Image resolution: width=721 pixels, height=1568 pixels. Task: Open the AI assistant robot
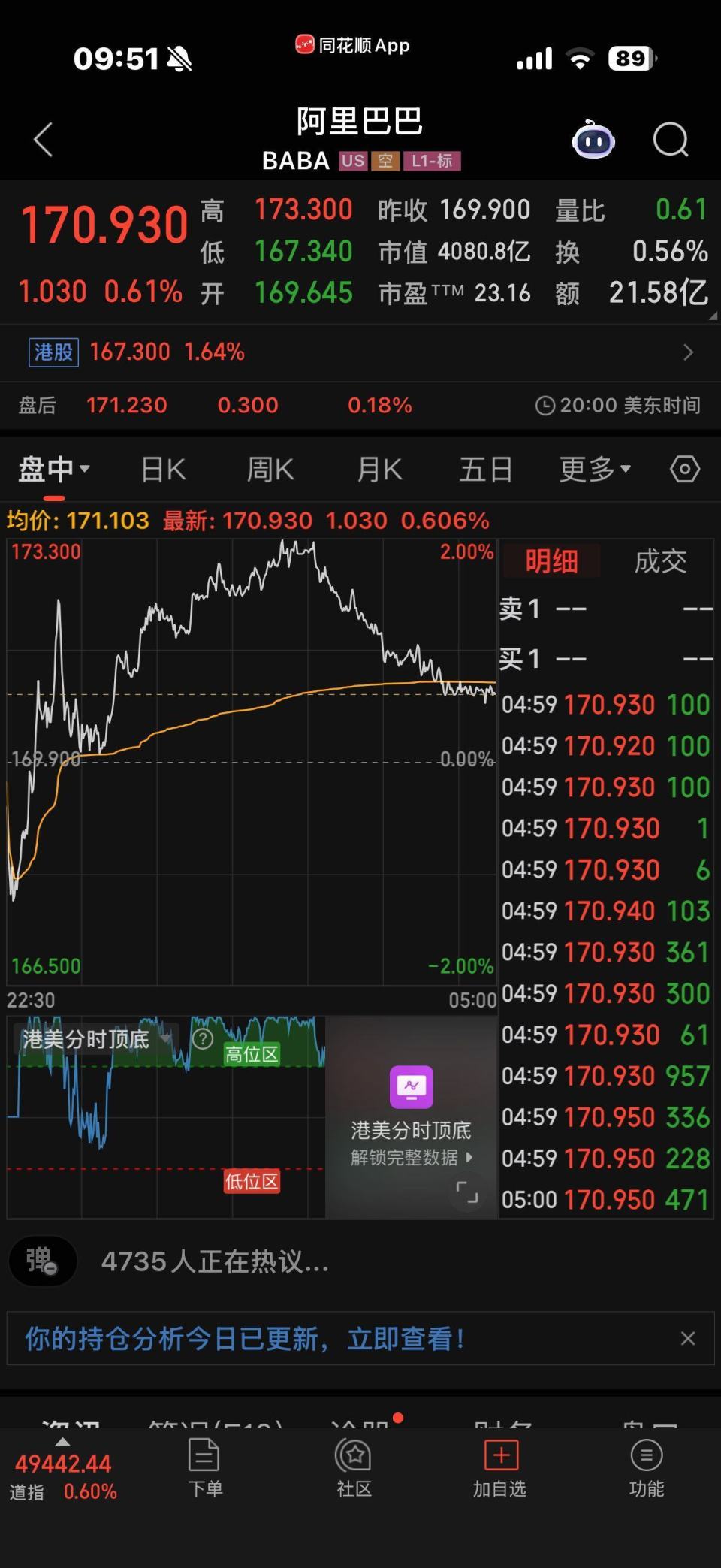594,139
